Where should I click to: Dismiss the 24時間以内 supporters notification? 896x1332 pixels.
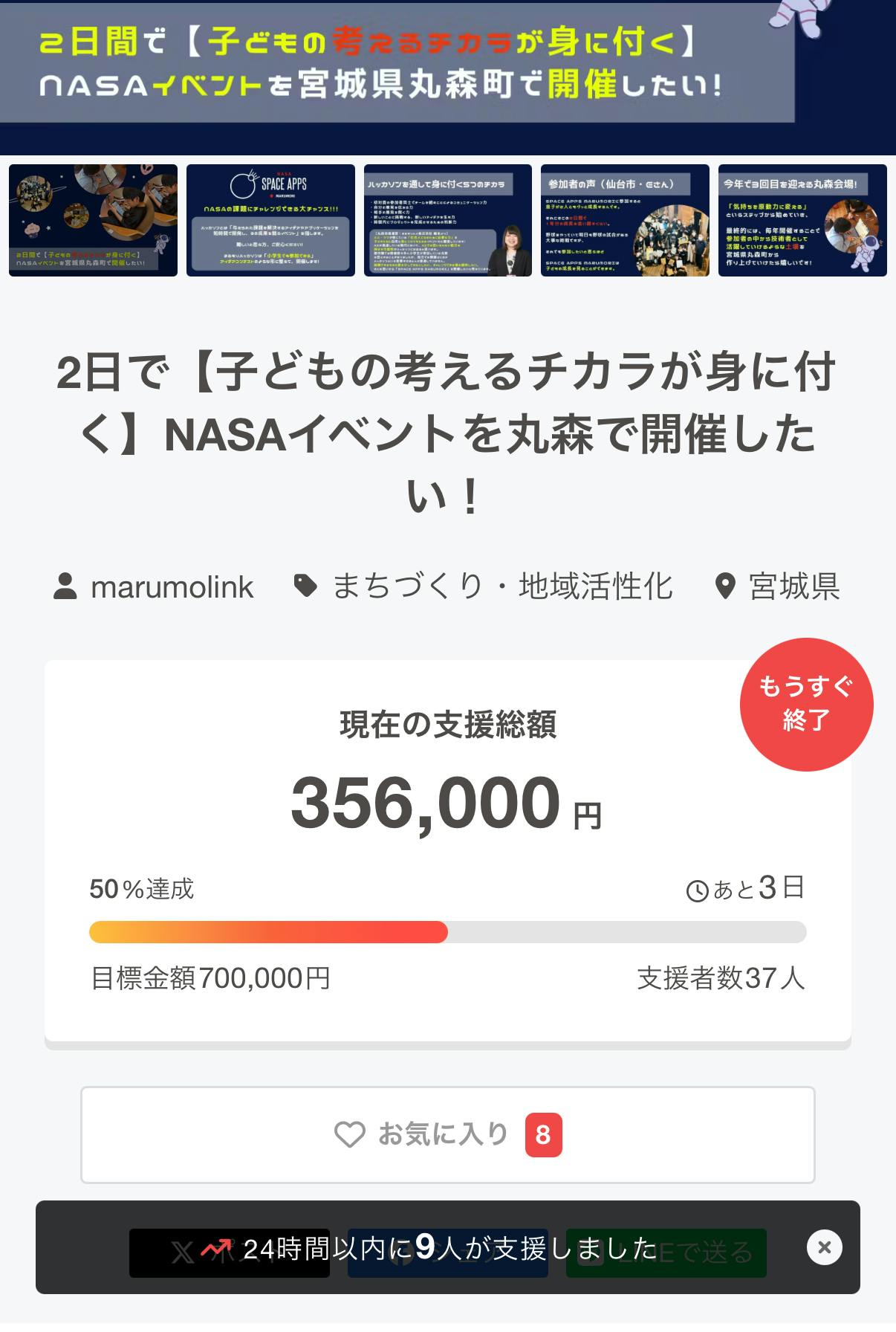[x=825, y=1247]
